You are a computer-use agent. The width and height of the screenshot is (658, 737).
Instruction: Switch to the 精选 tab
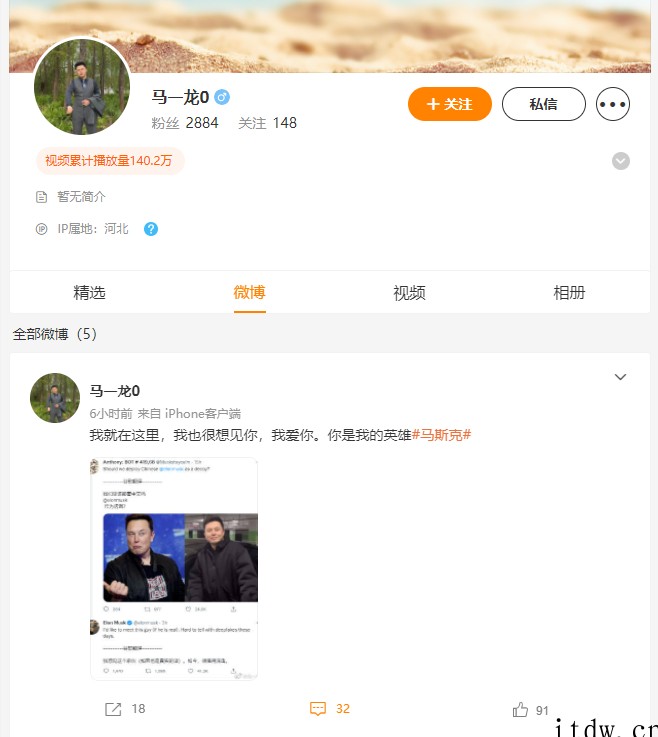tap(89, 293)
